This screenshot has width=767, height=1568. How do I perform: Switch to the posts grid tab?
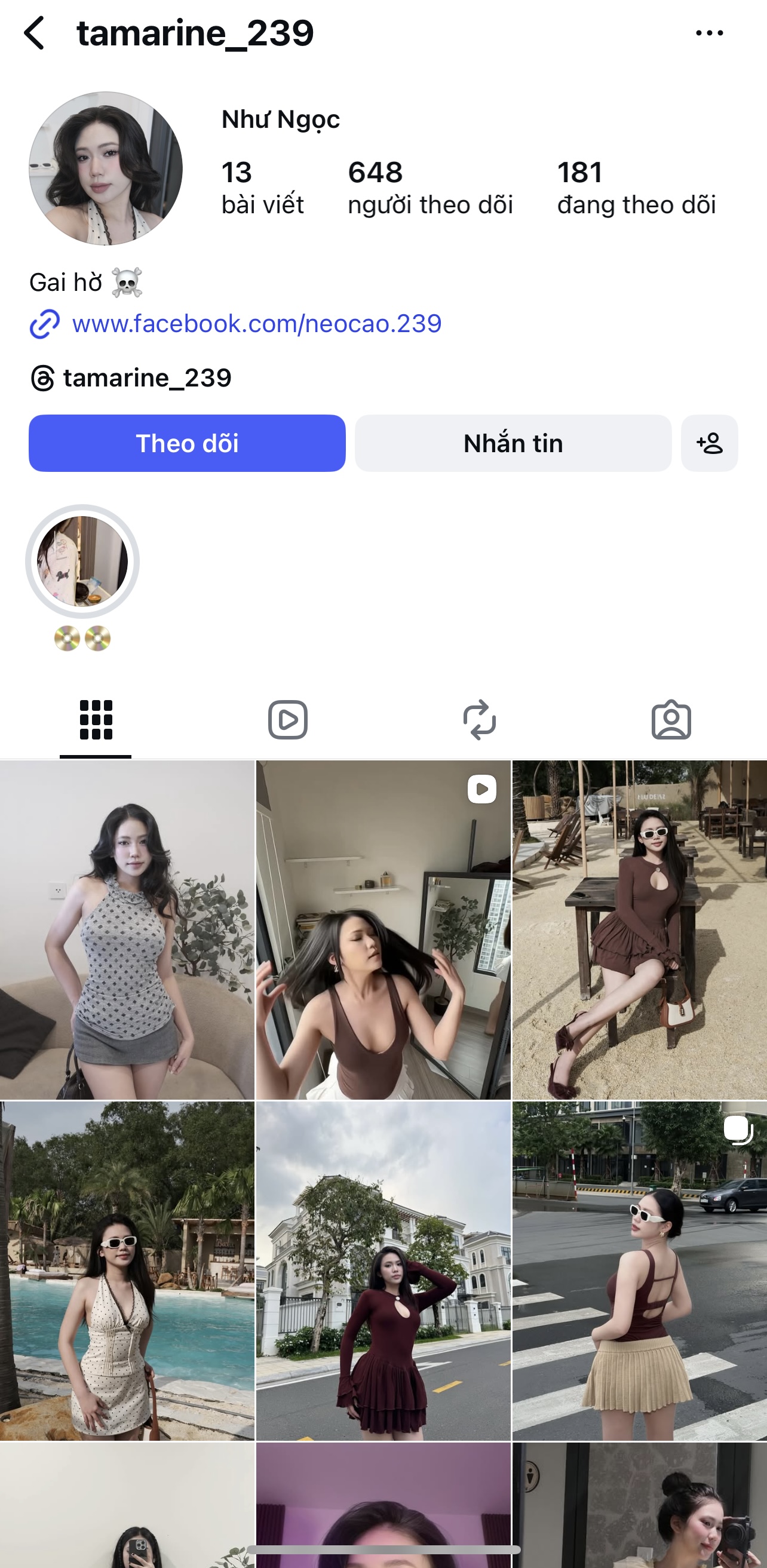[96, 720]
